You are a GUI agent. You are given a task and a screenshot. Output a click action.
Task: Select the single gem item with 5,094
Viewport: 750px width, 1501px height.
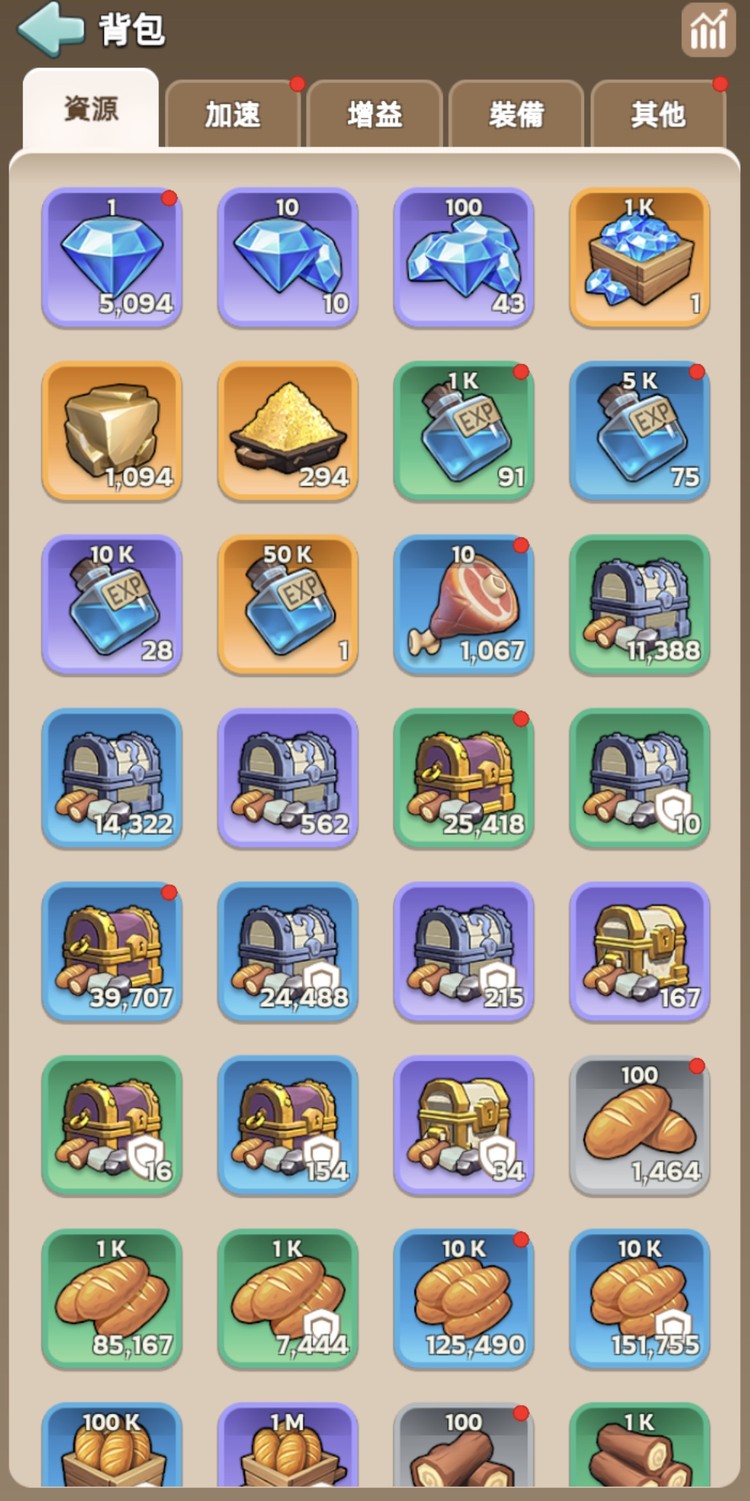112,257
